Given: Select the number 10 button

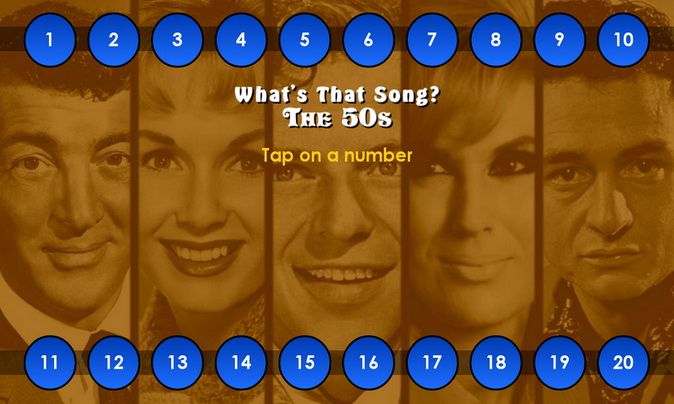Looking at the screenshot, I should pos(623,40).
